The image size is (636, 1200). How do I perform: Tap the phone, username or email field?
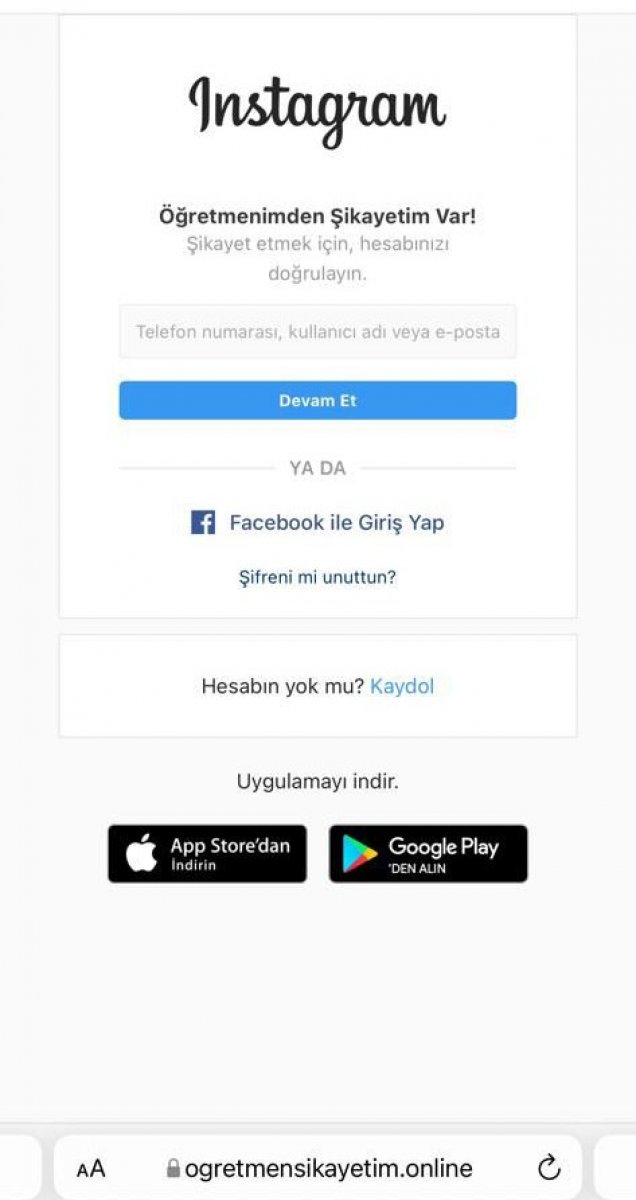point(318,331)
